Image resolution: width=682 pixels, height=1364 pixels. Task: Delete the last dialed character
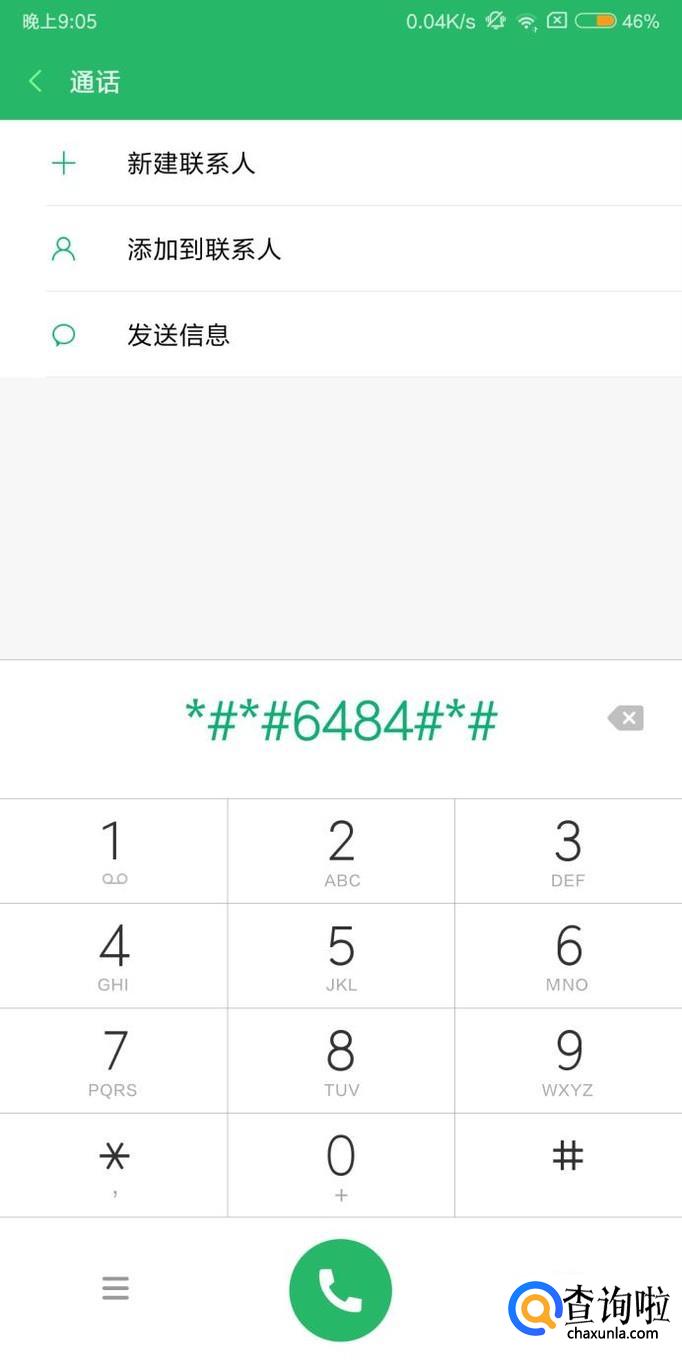(626, 718)
